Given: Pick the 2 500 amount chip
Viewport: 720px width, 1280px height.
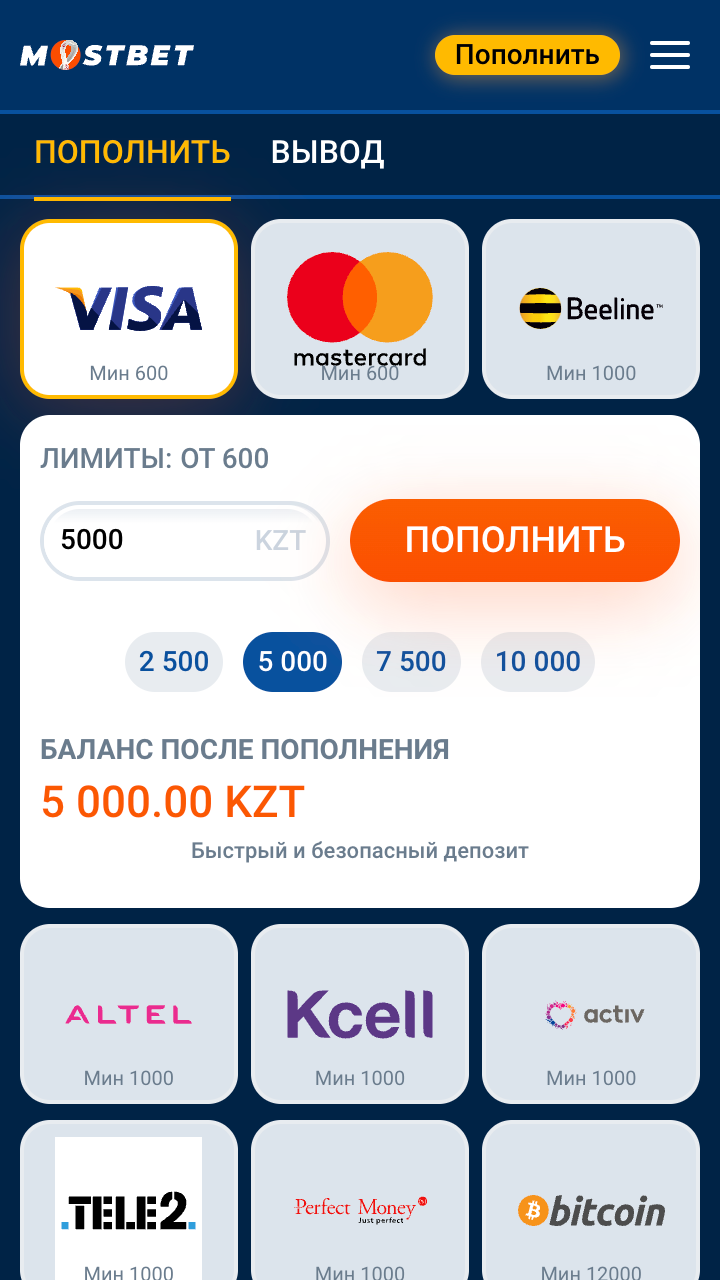Looking at the screenshot, I should (174, 662).
